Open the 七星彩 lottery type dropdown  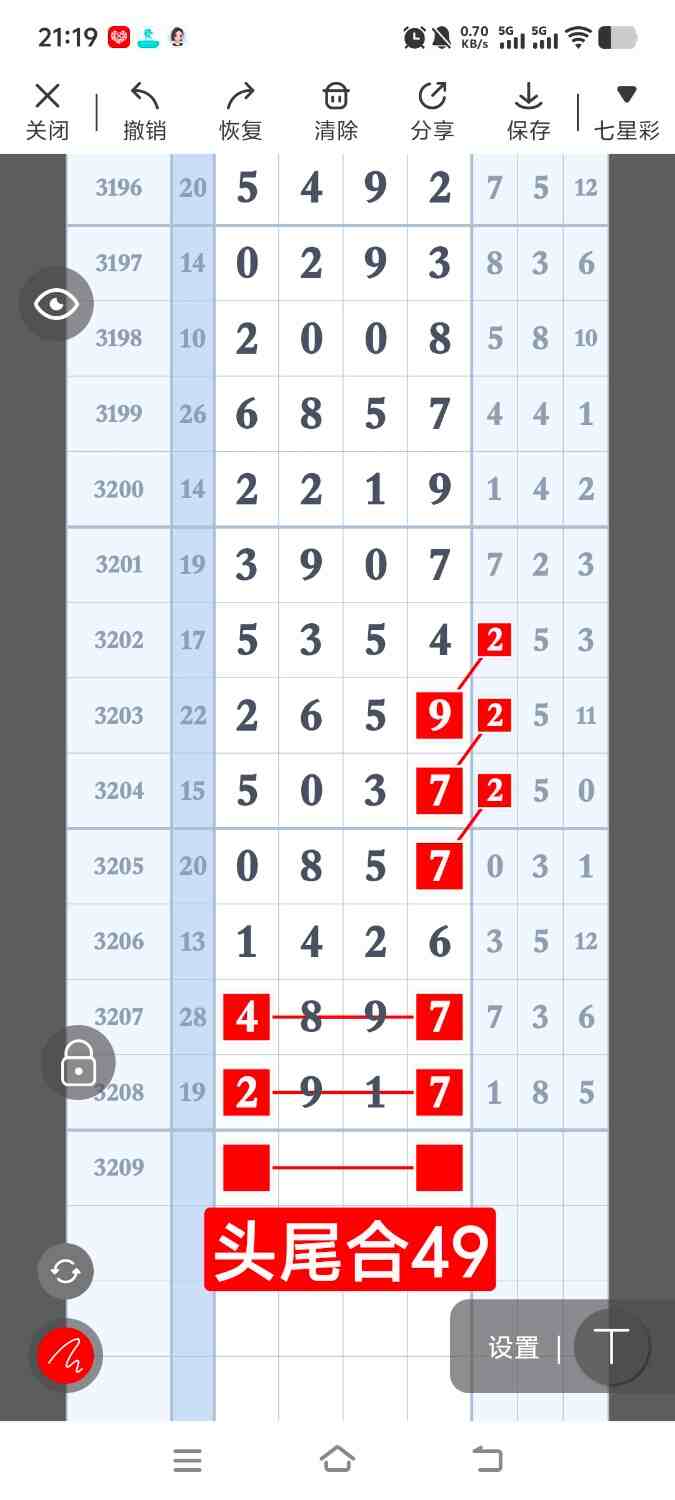[x=627, y=111]
